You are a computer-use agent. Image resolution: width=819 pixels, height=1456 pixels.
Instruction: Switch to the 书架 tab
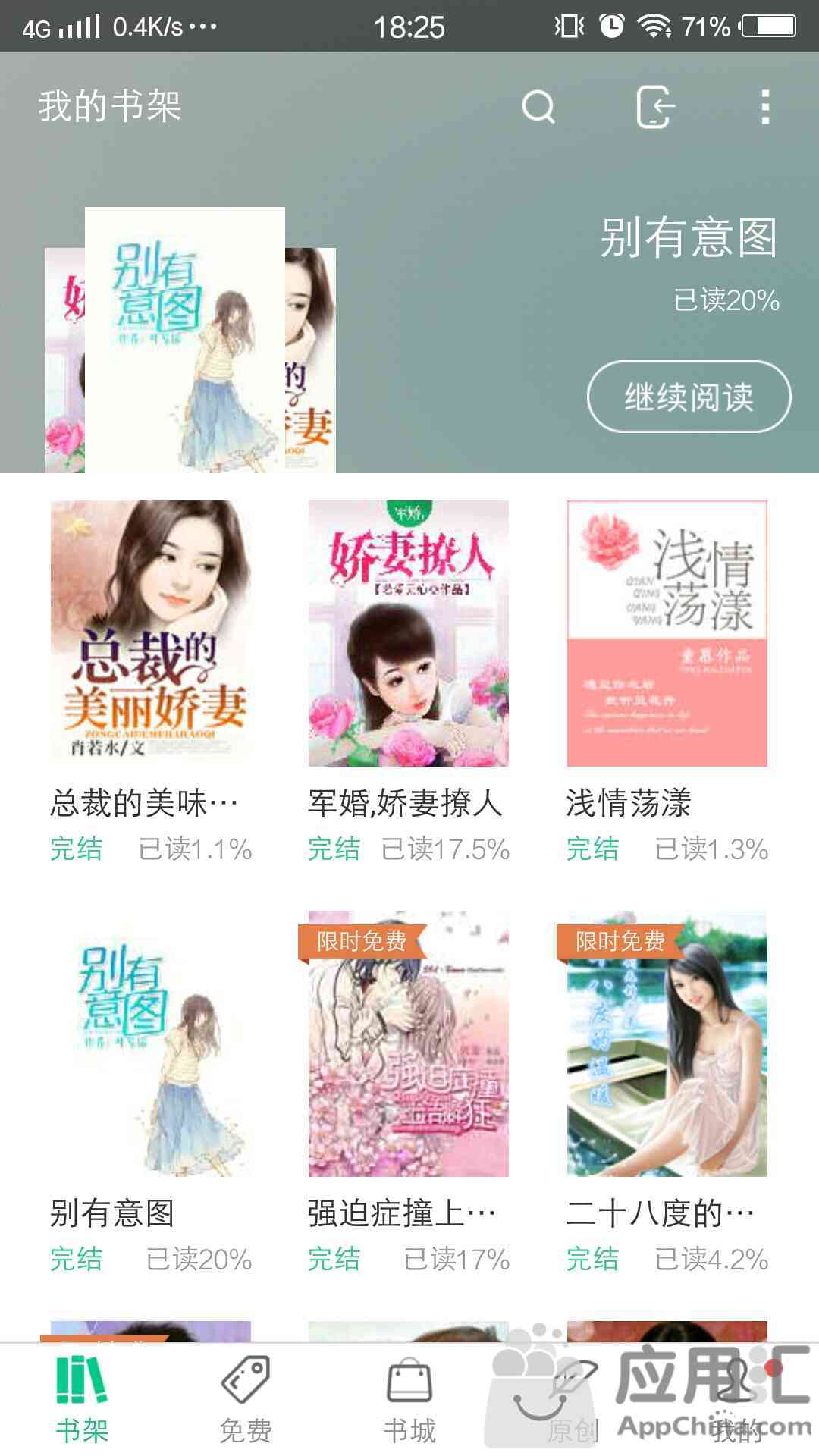pyautogui.click(x=82, y=1400)
